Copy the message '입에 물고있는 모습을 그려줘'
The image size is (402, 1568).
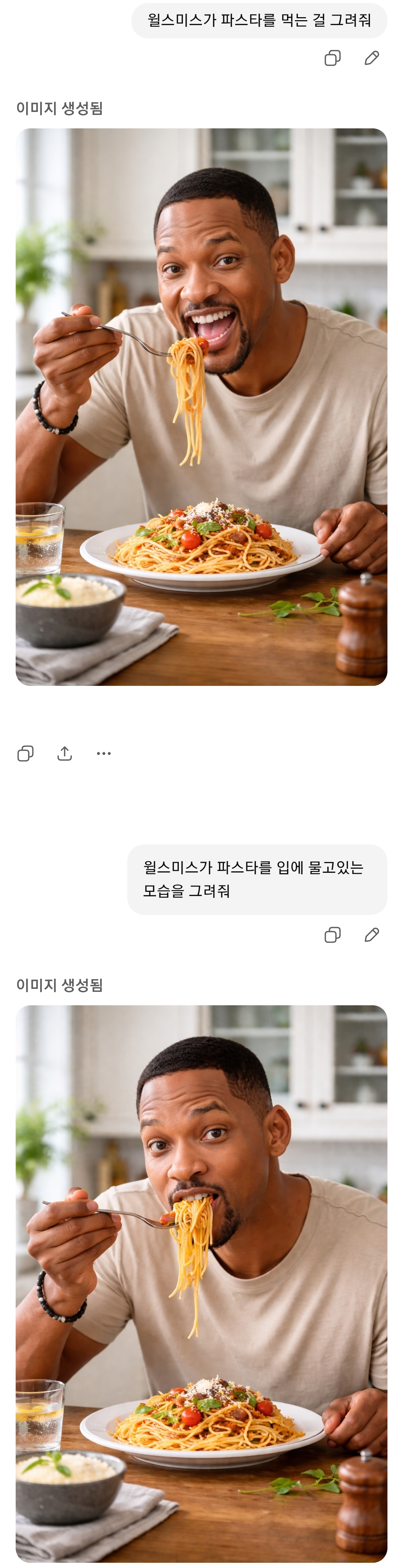333,934
